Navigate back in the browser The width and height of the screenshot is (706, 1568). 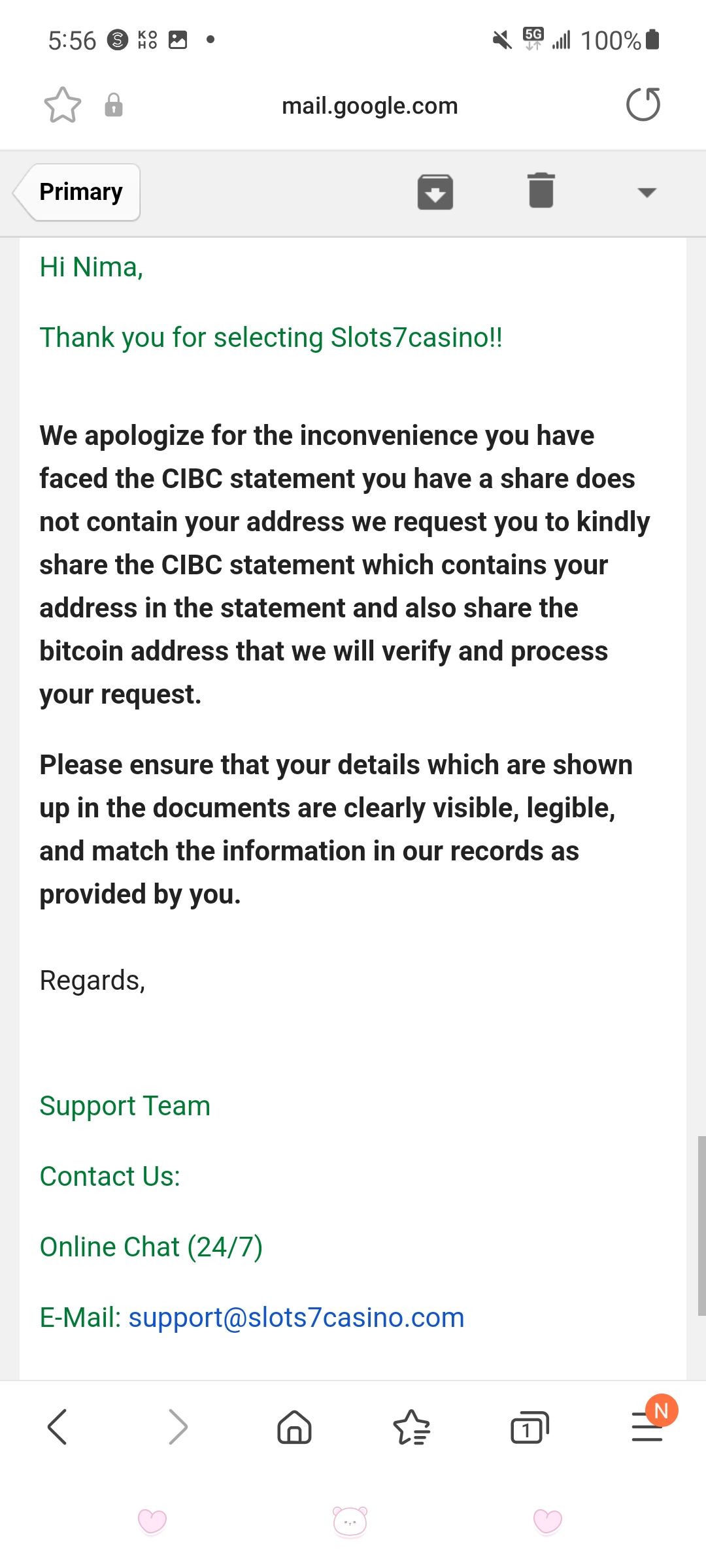pyautogui.click(x=58, y=1426)
